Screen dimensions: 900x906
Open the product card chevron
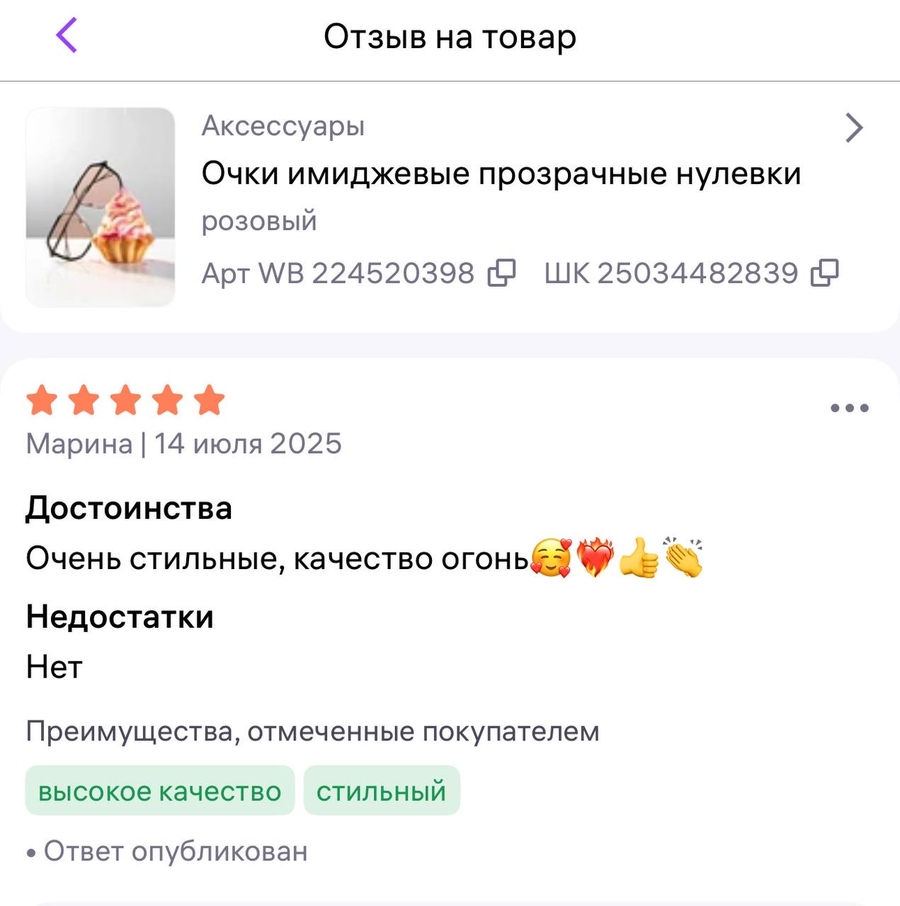(853, 128)
